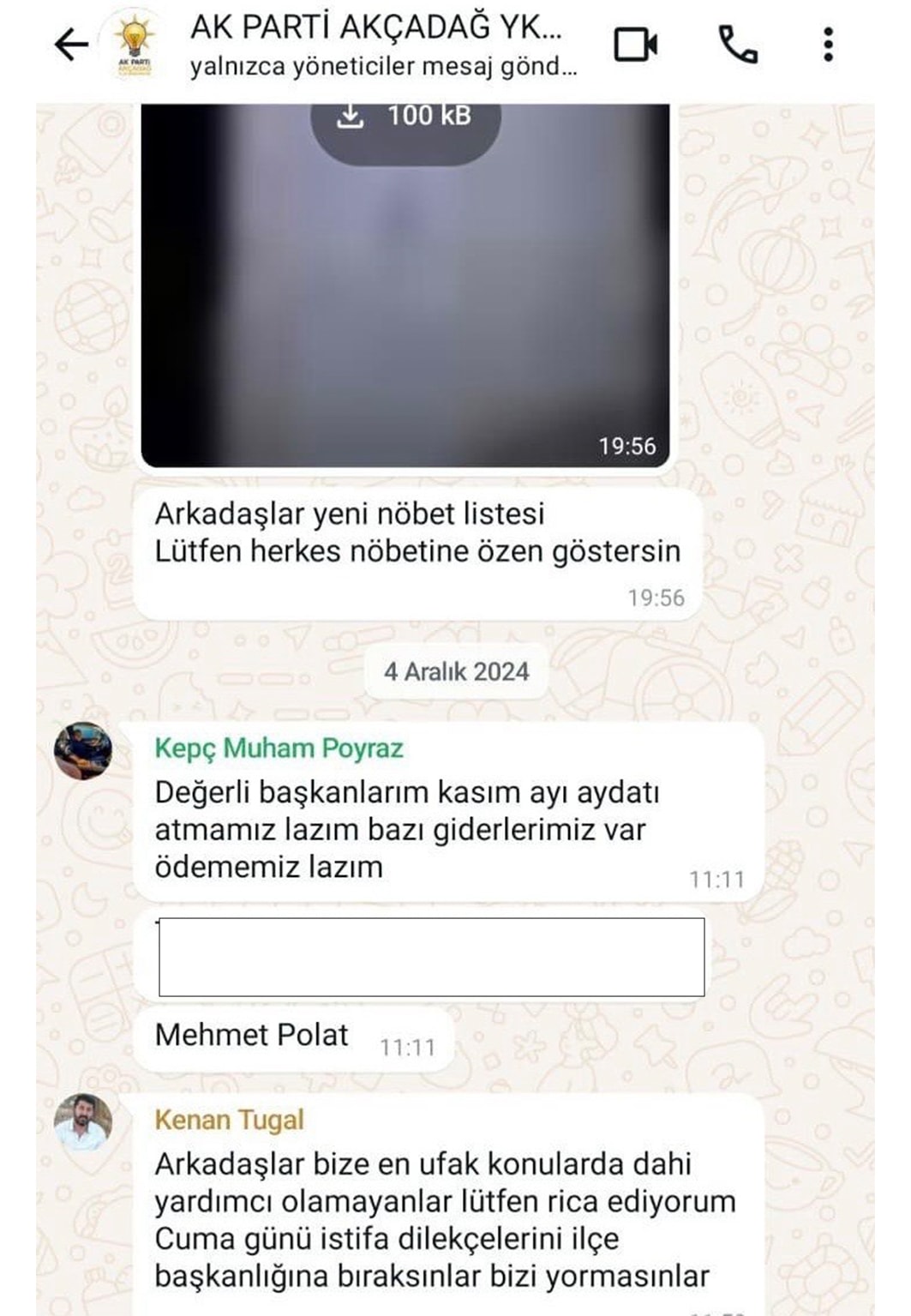The height and width of the screenshot is (1316, 911).
Task: Start a group voice call
Action: tap(737, 45)
